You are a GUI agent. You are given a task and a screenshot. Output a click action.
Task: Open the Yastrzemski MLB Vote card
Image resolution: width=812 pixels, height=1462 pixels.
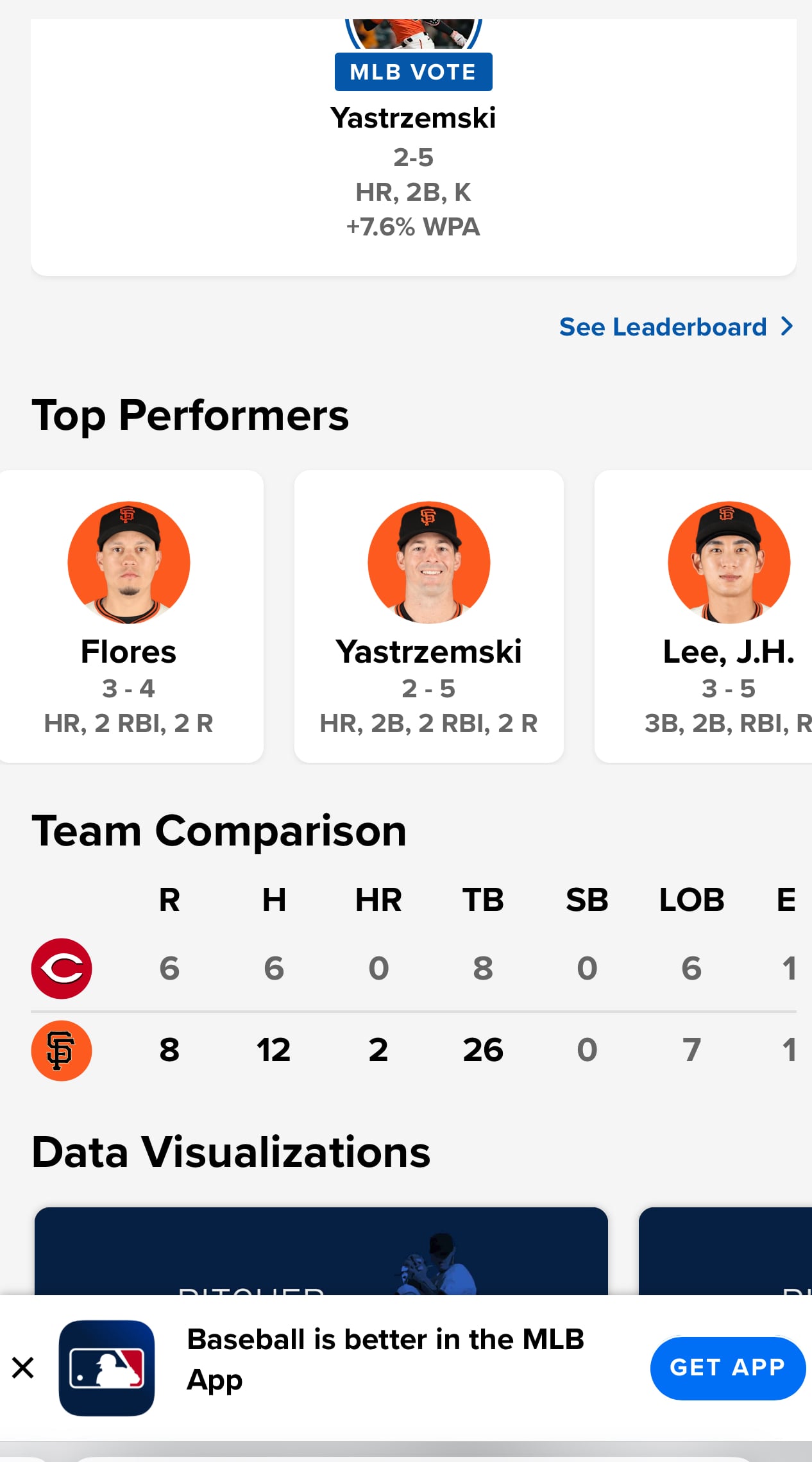(x=414, y=148)
